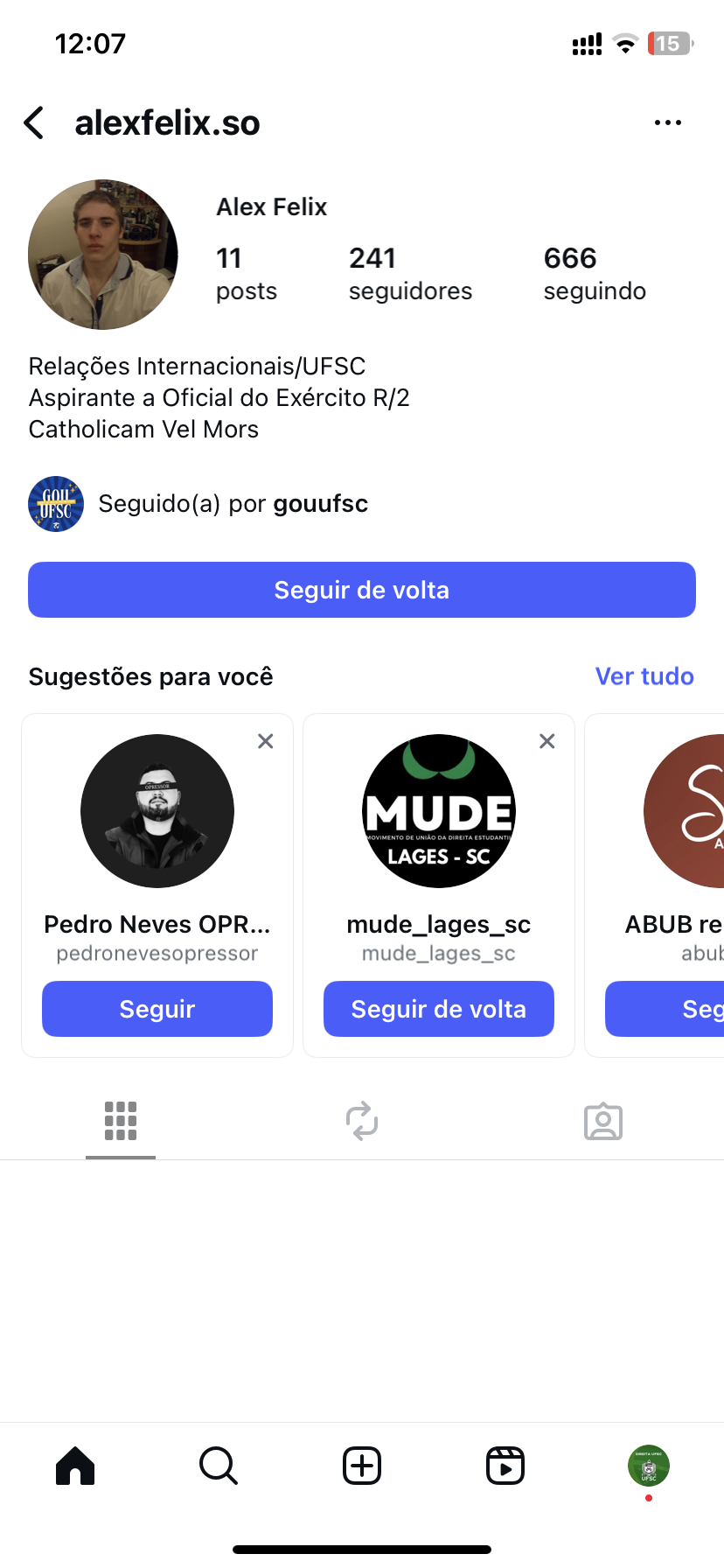Image resolution: width=724 pixels, height=1568 pixels.
Task: Open mutual follower gouufsc
Action: pyautogui.click(x=320, y=504)
